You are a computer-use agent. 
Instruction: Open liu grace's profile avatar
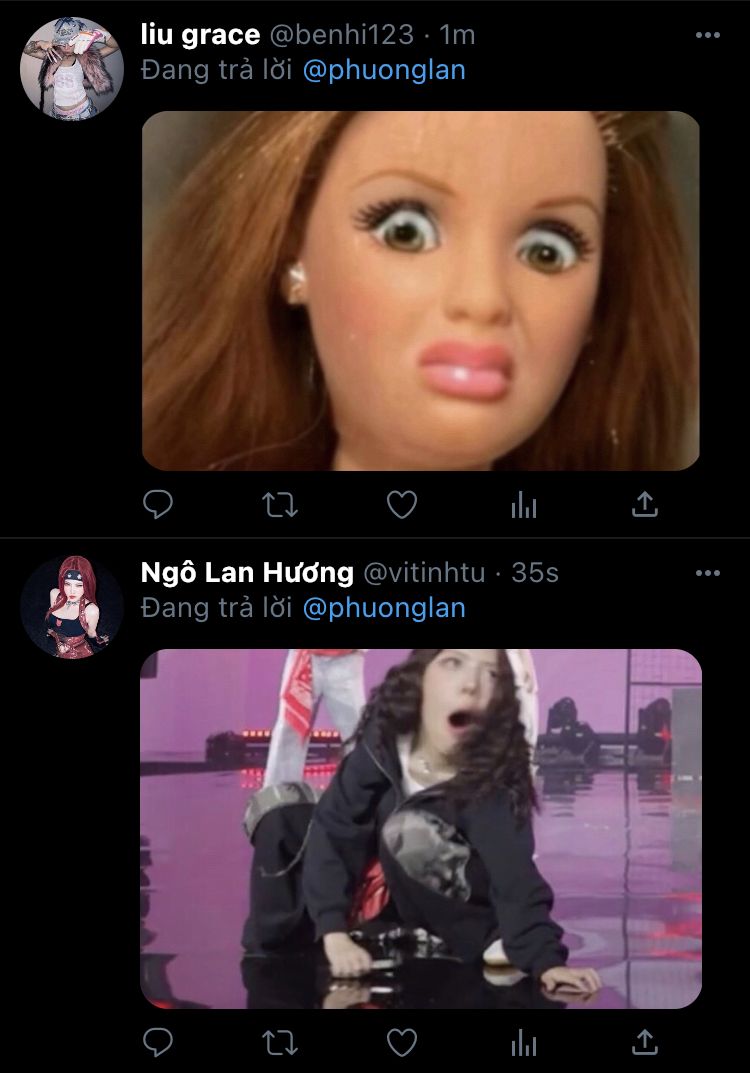tap(72, 68)
